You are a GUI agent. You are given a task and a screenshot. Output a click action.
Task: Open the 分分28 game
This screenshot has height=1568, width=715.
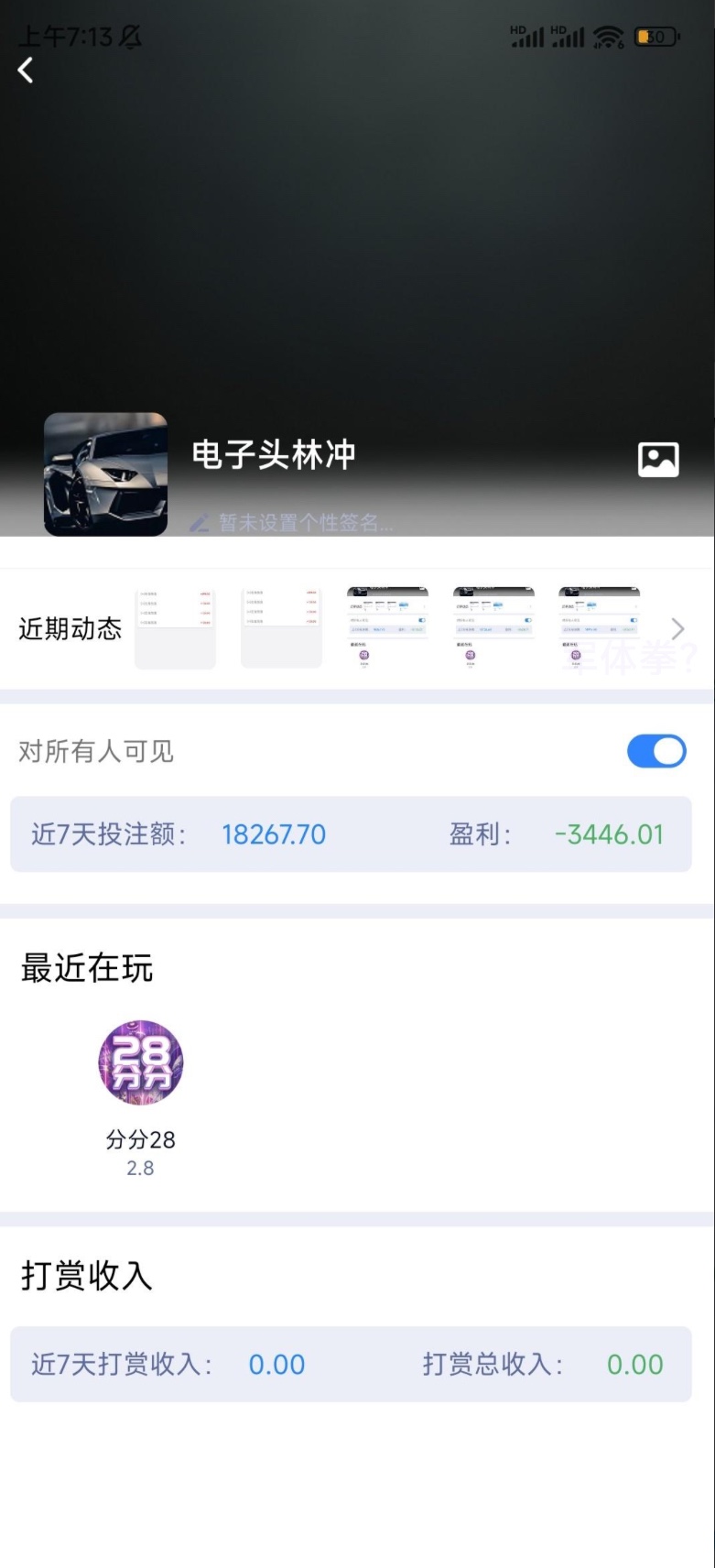click(141, 1063)
